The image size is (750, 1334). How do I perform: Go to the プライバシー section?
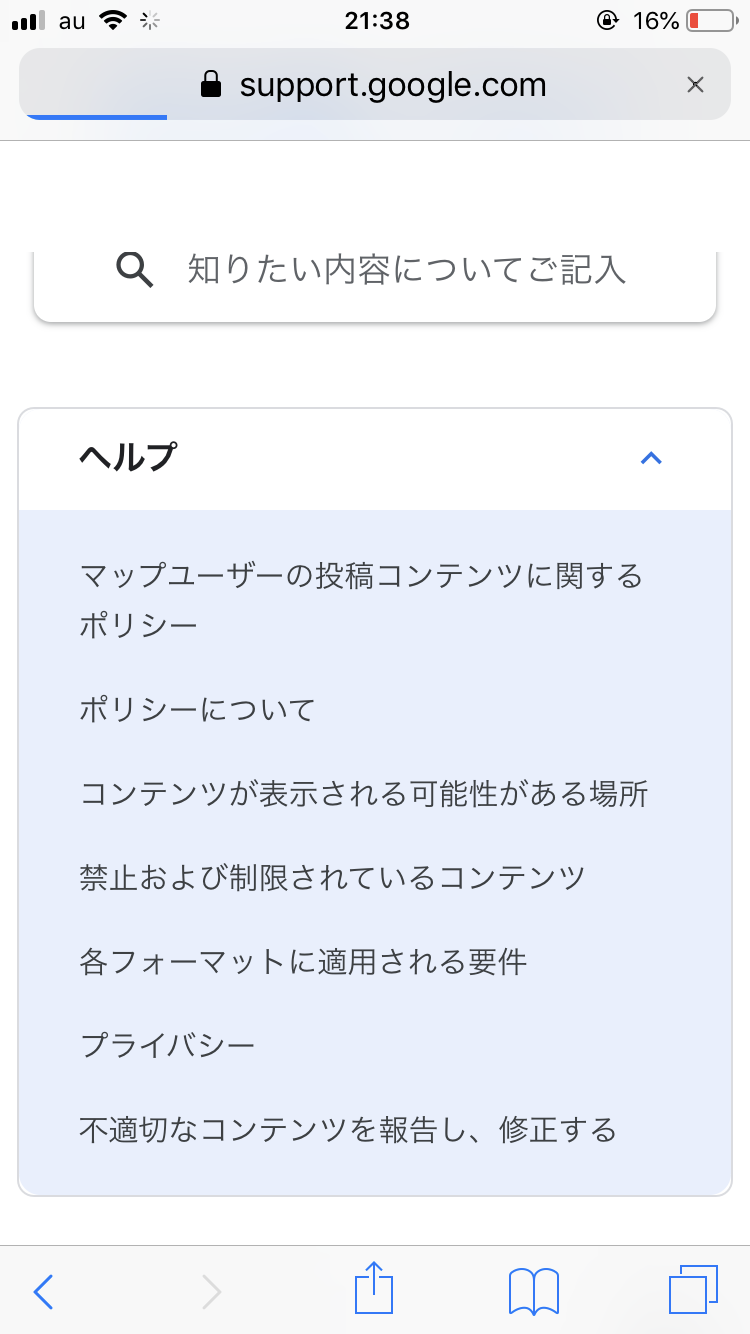tap(168, 1046)
